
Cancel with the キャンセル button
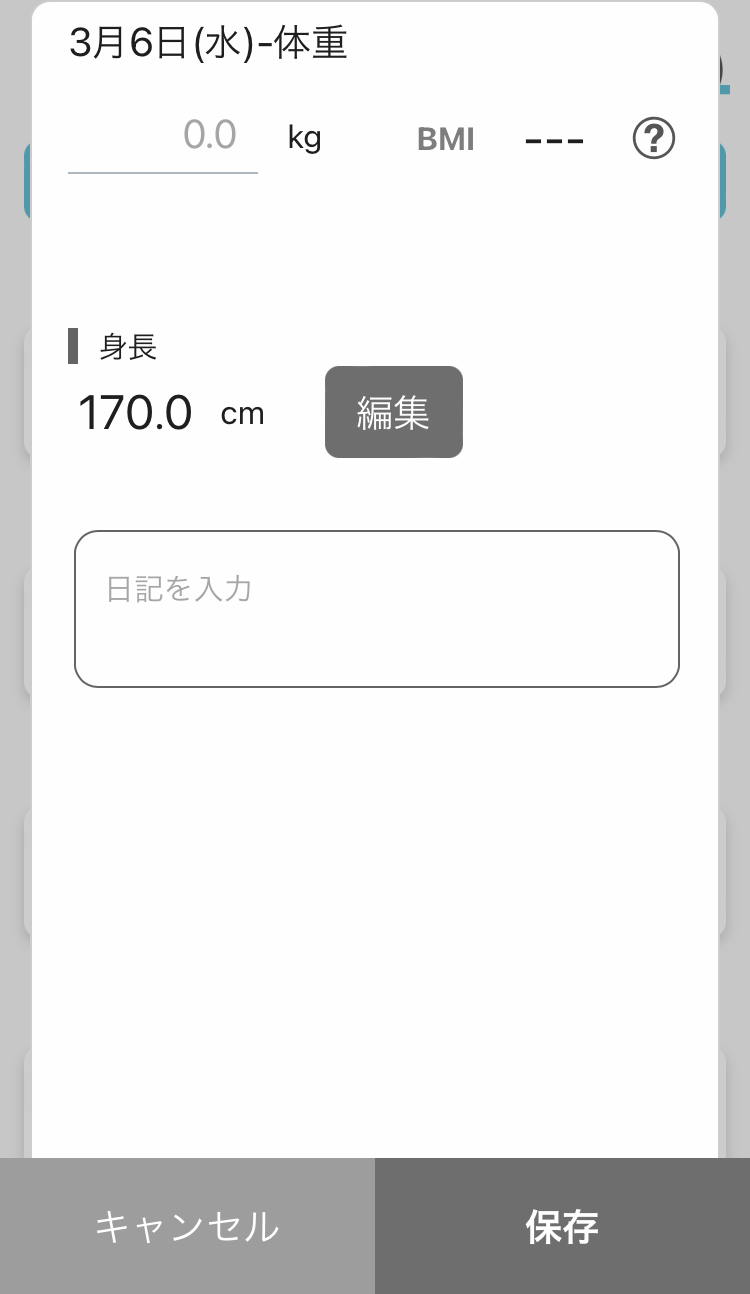pos(187,1226)
